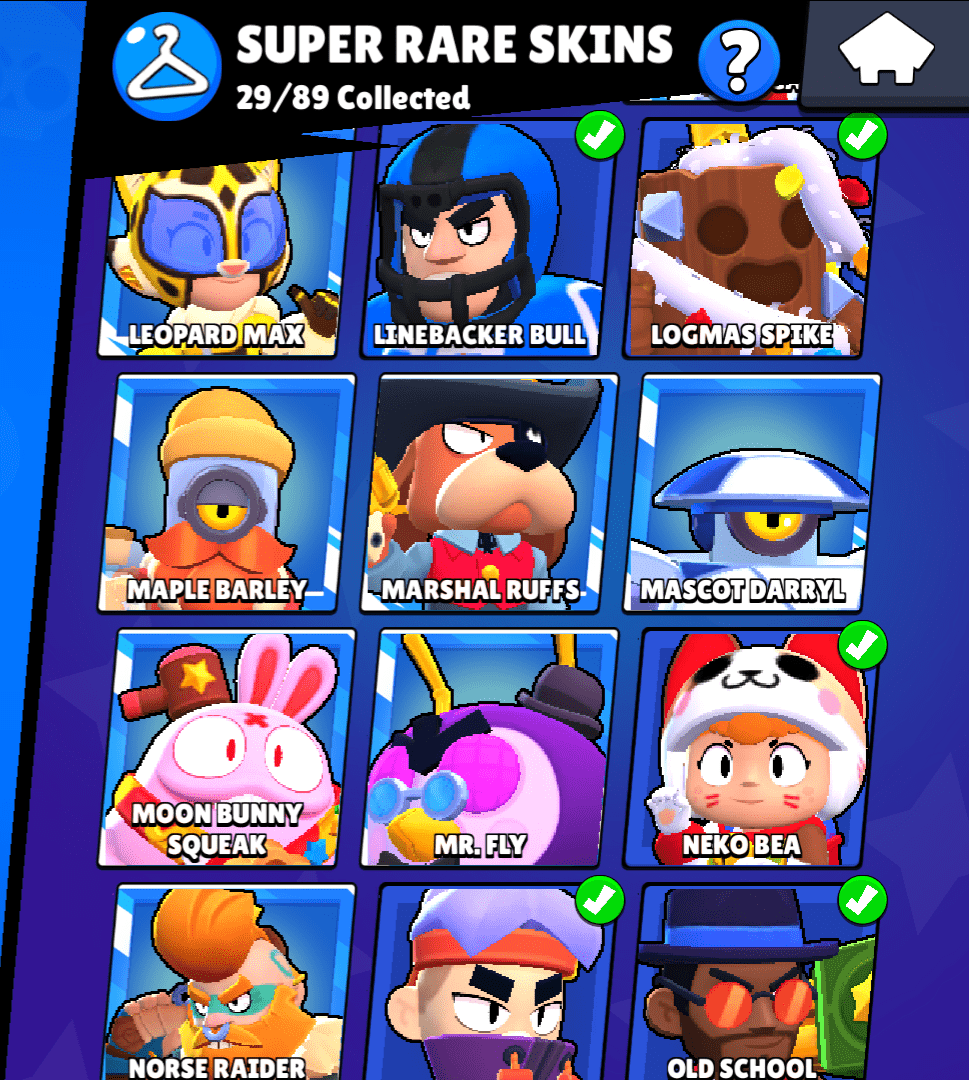This screenshot has width=969, height=1080.
Task: Open the Norse Raider skin
Action: coord(228,985)
